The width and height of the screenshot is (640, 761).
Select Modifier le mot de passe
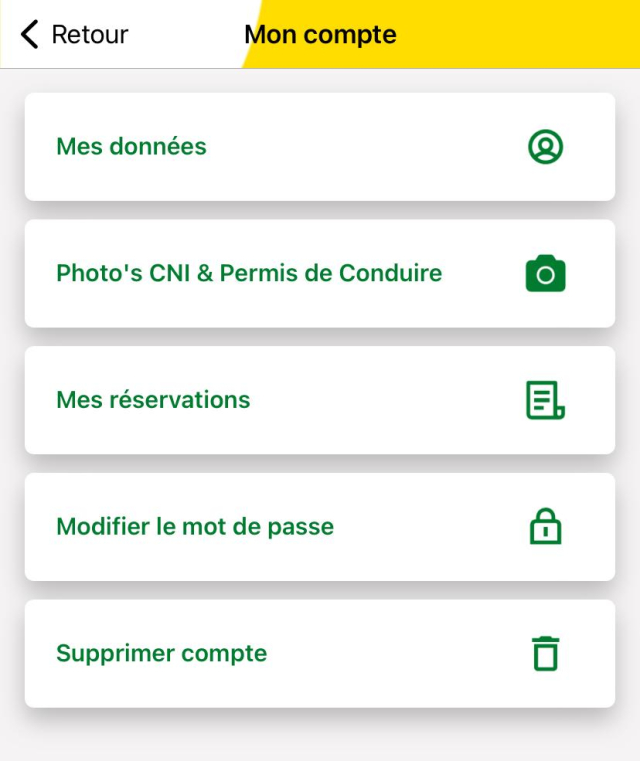[319, 527]
